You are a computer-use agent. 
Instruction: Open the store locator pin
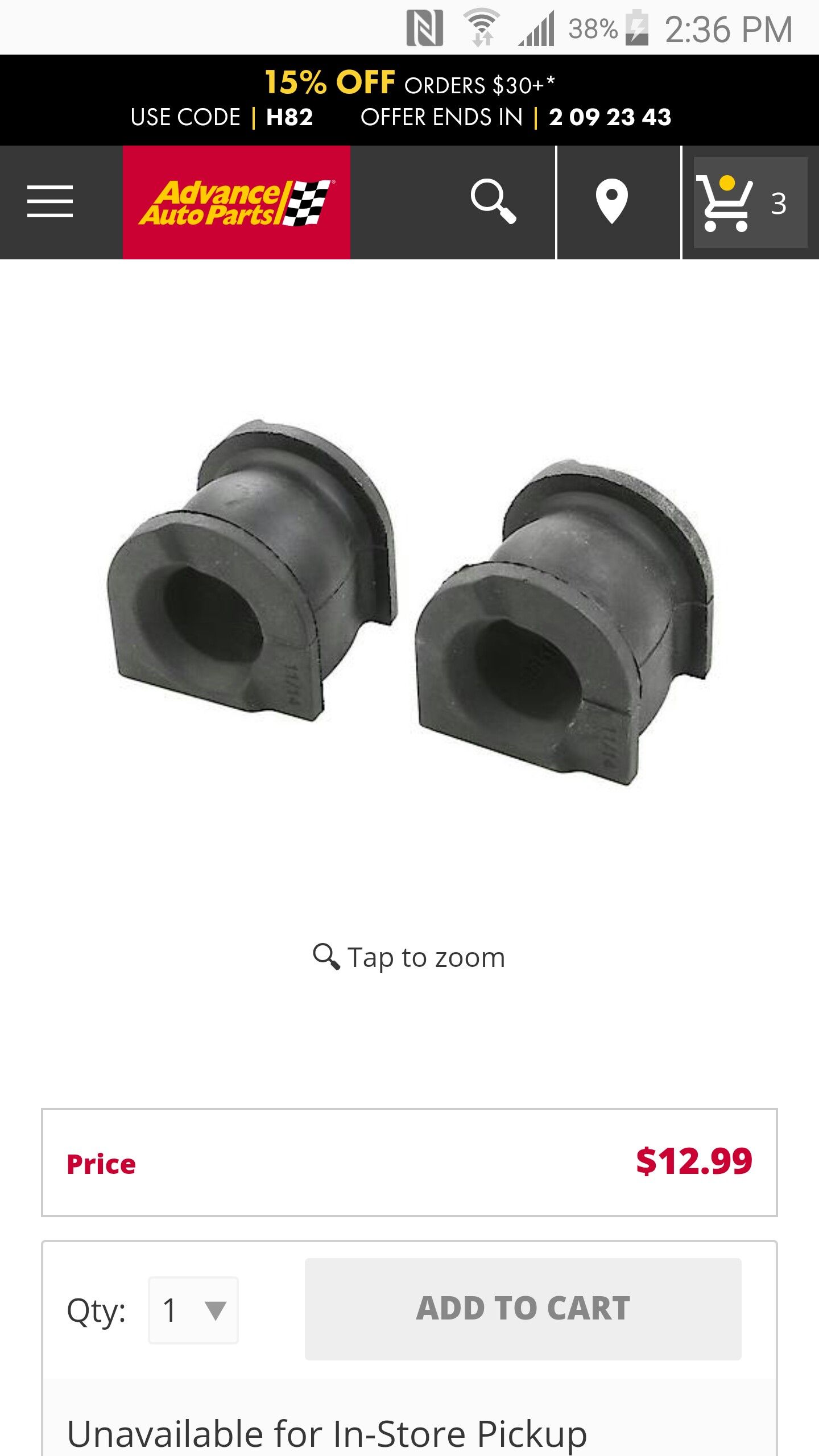pyautogui.click(x=612, y=202)
